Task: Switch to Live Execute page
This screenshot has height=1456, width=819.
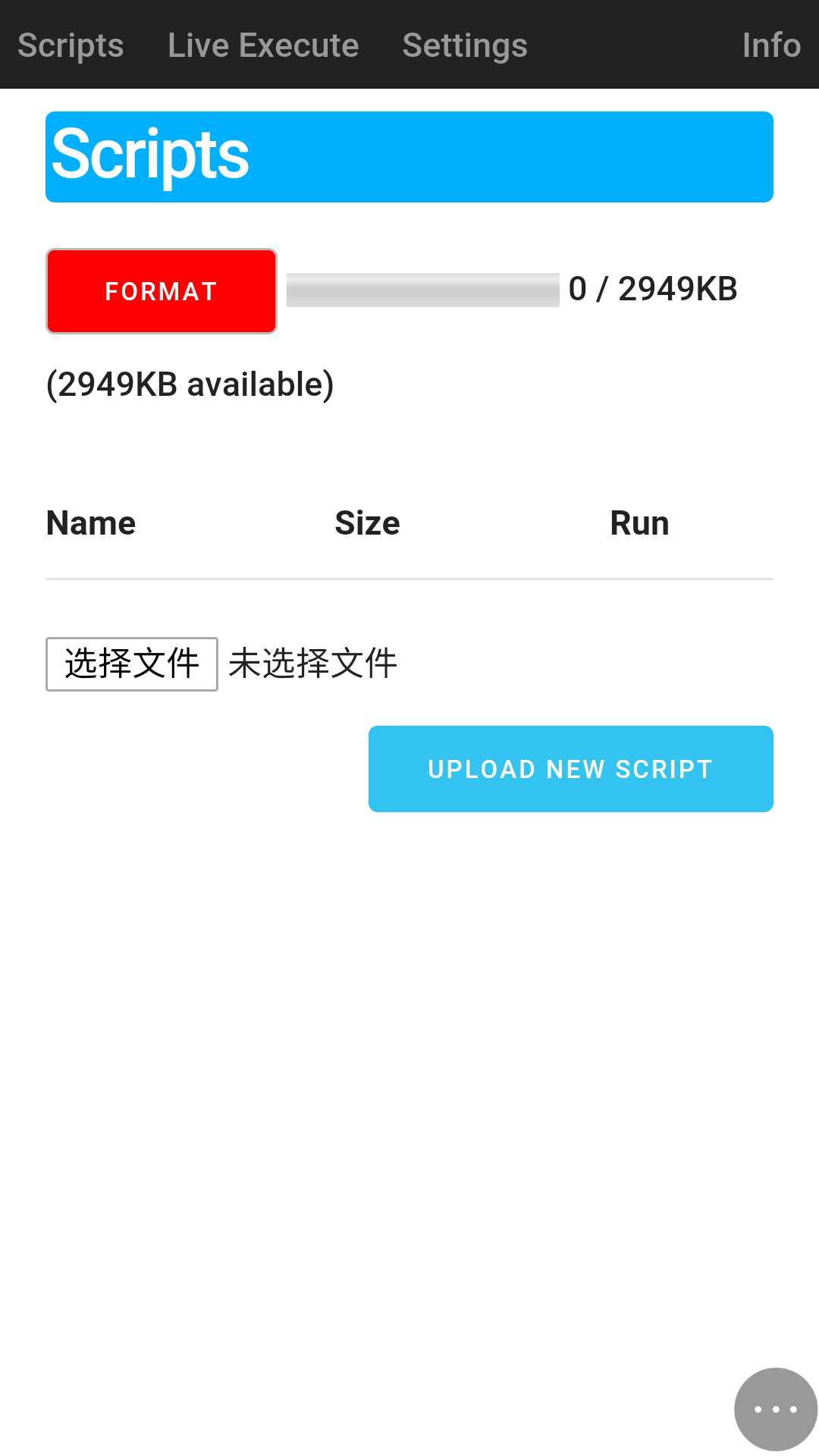Action: [x=263, y=45]
